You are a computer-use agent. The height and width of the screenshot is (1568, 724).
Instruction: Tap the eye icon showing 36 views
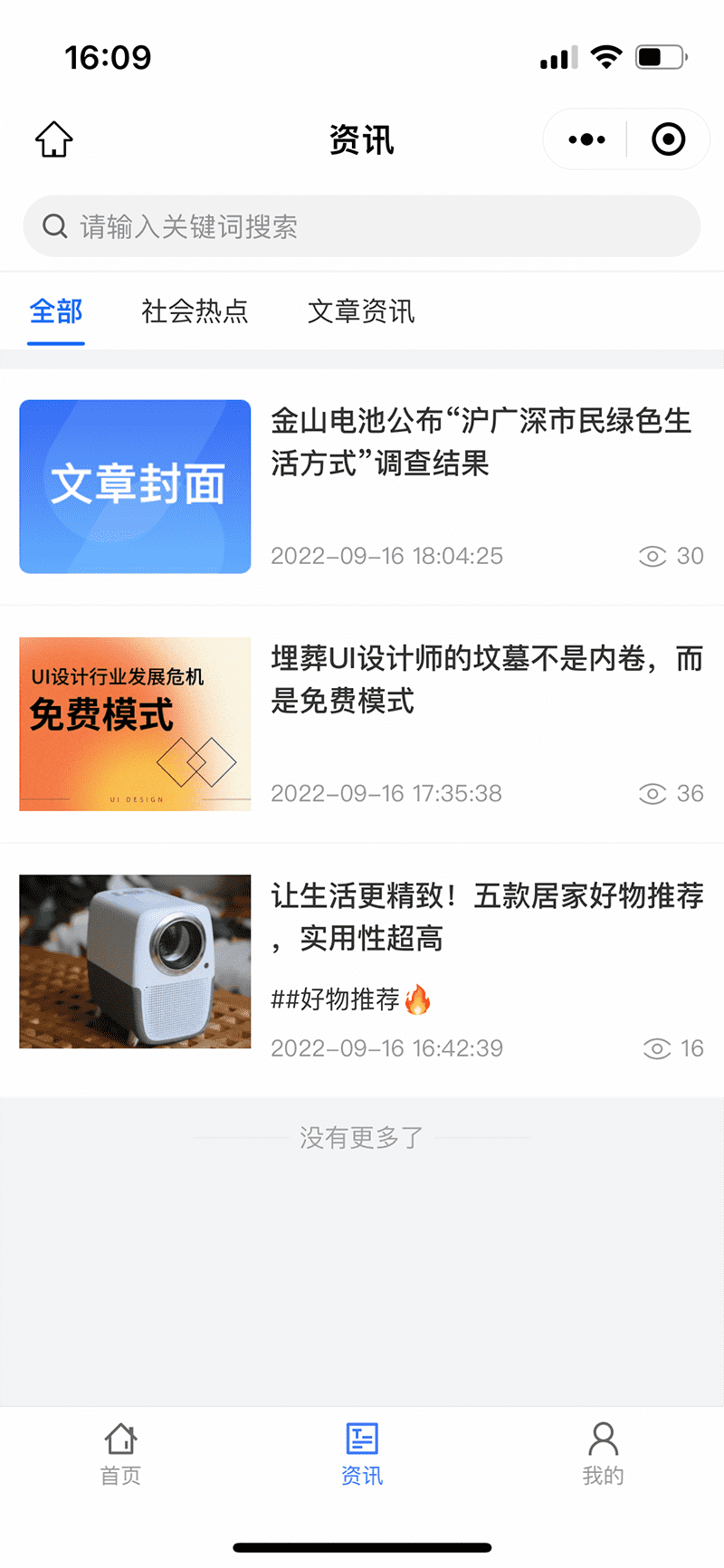click(x=653, y=793)
